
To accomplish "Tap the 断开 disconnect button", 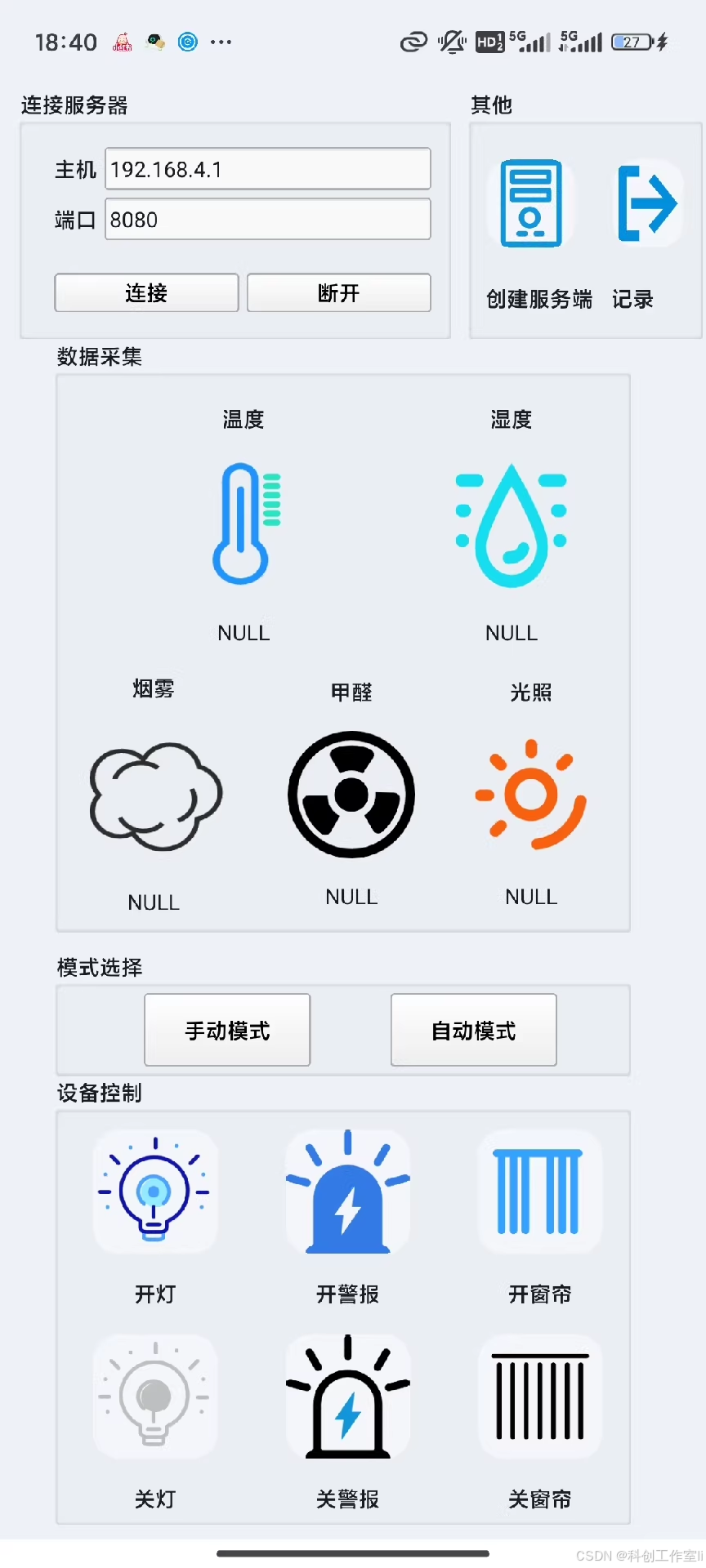I will pyautogui.click(x=338, y=292).
